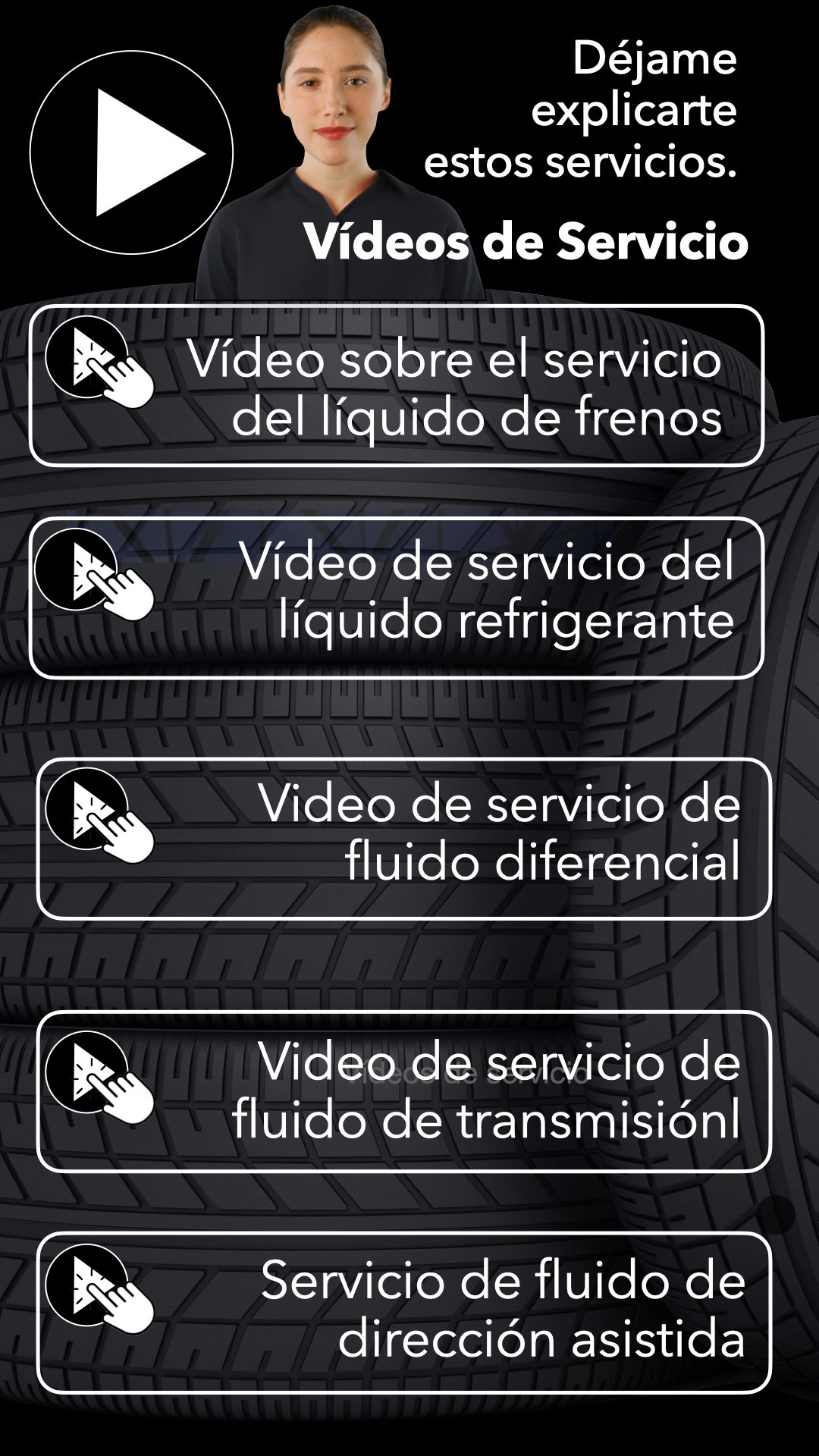
Task: Select the fluido de transmisión video
Action: (x=403, y=1091)
